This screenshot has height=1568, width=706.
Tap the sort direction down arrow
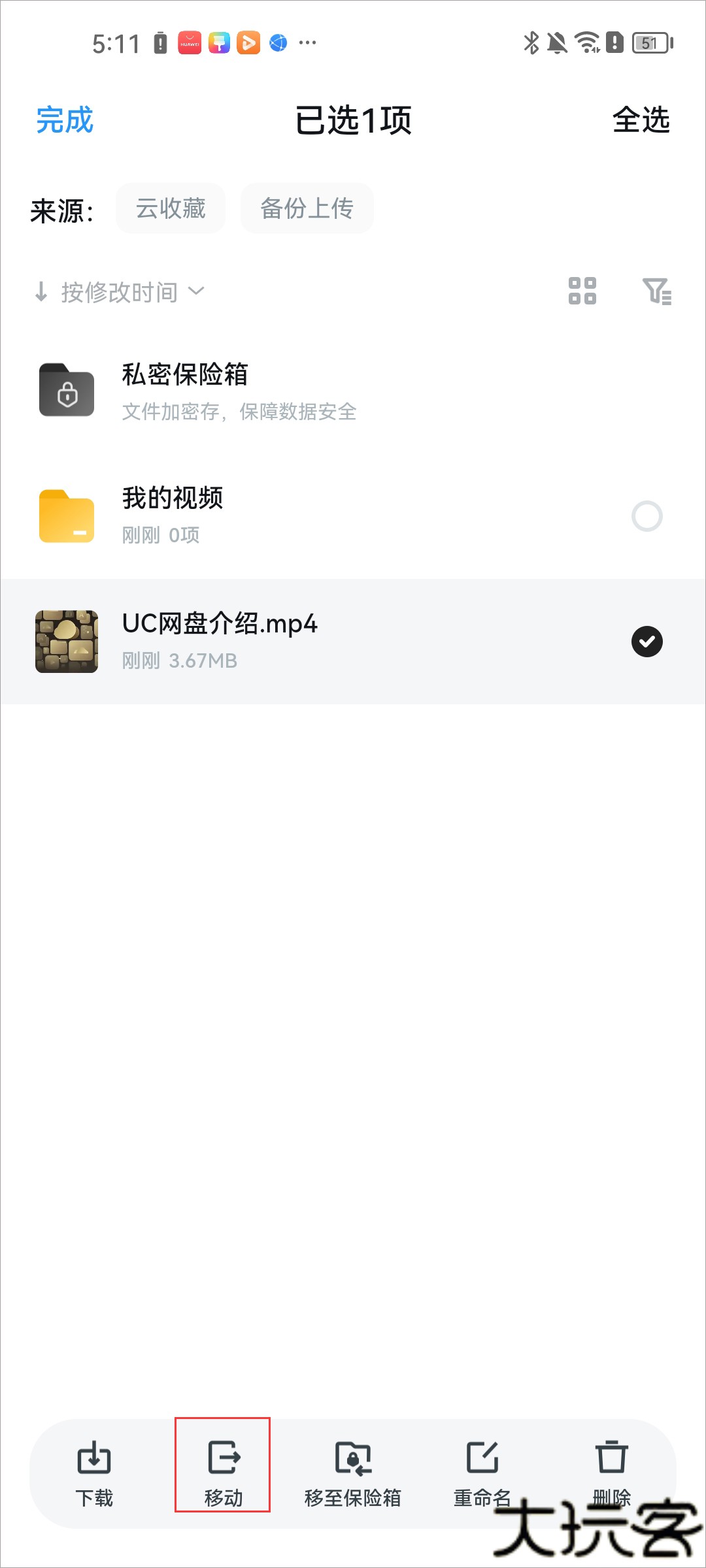point(41,292)
